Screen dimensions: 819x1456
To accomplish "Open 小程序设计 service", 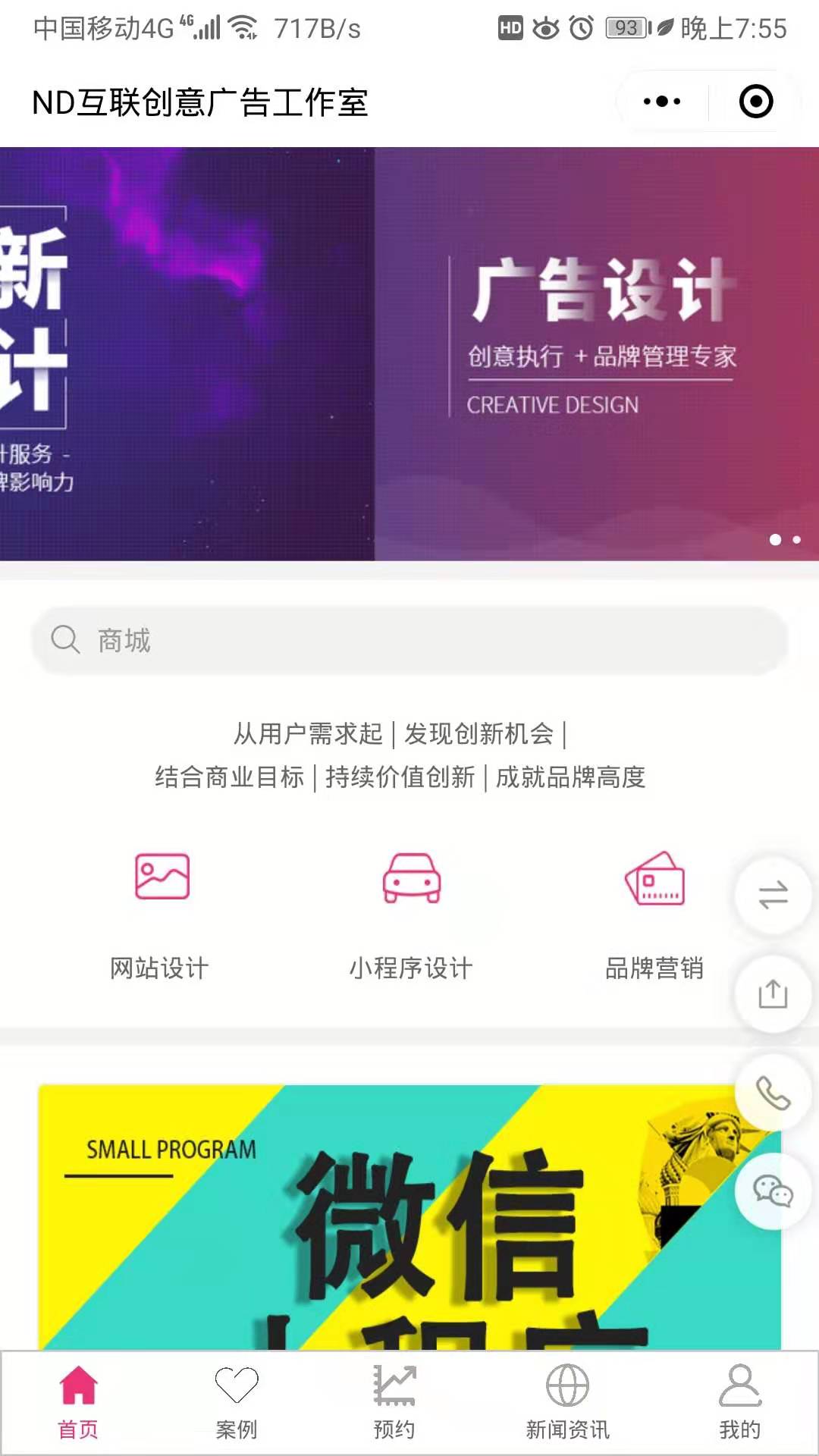I will click(x=411, y=914).
